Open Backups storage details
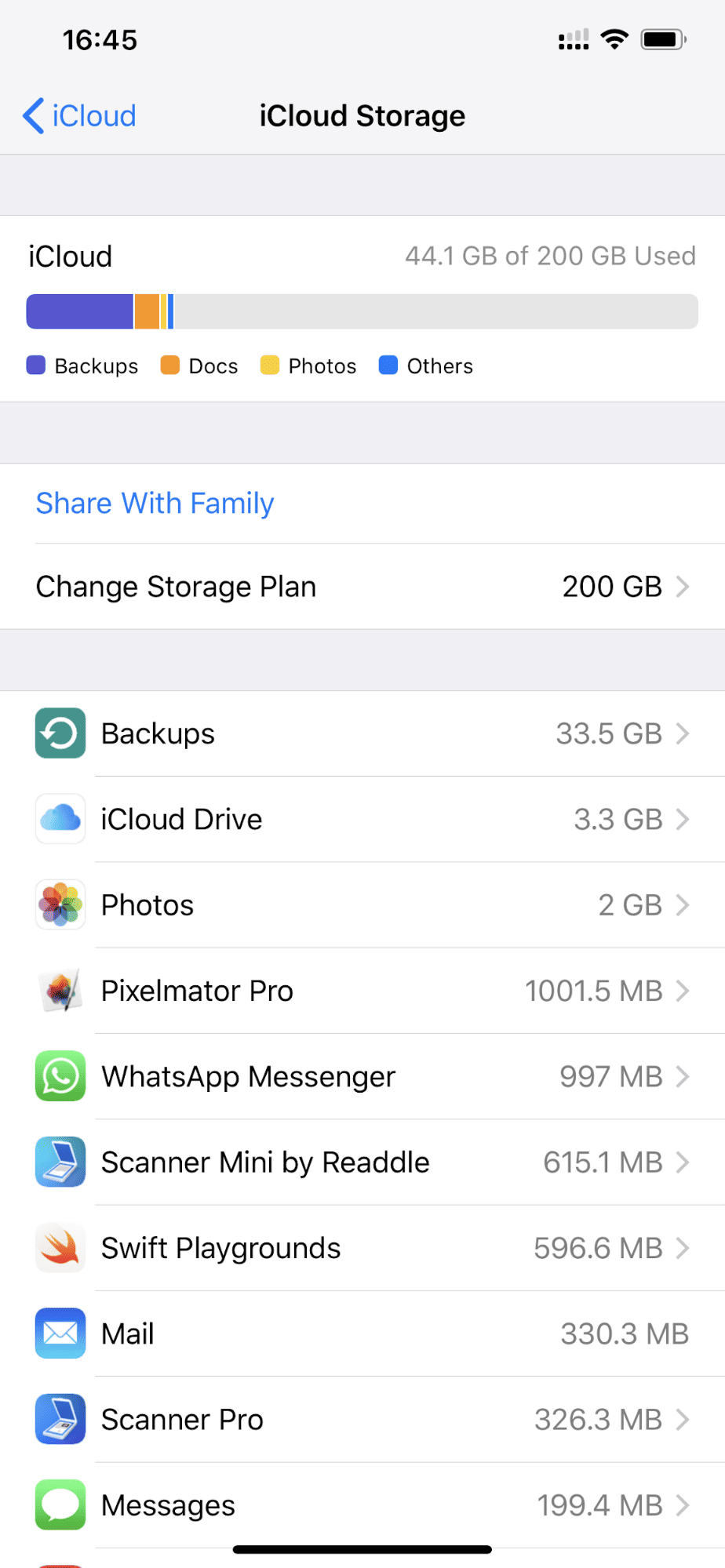This screenshot has height=1568, width=725. [x=362, y=734]
